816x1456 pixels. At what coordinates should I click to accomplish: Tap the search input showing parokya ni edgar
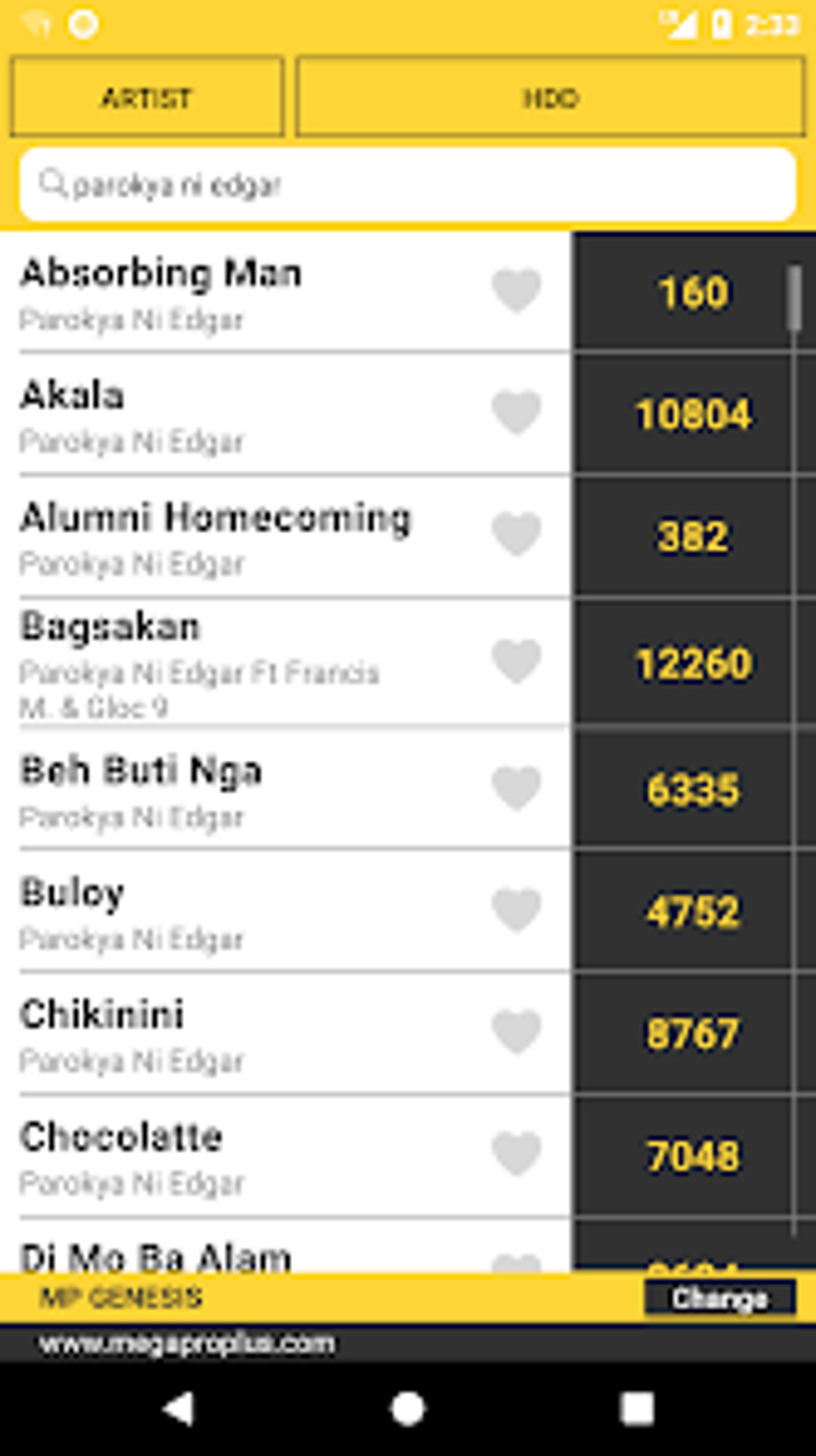tap(408, 184)
